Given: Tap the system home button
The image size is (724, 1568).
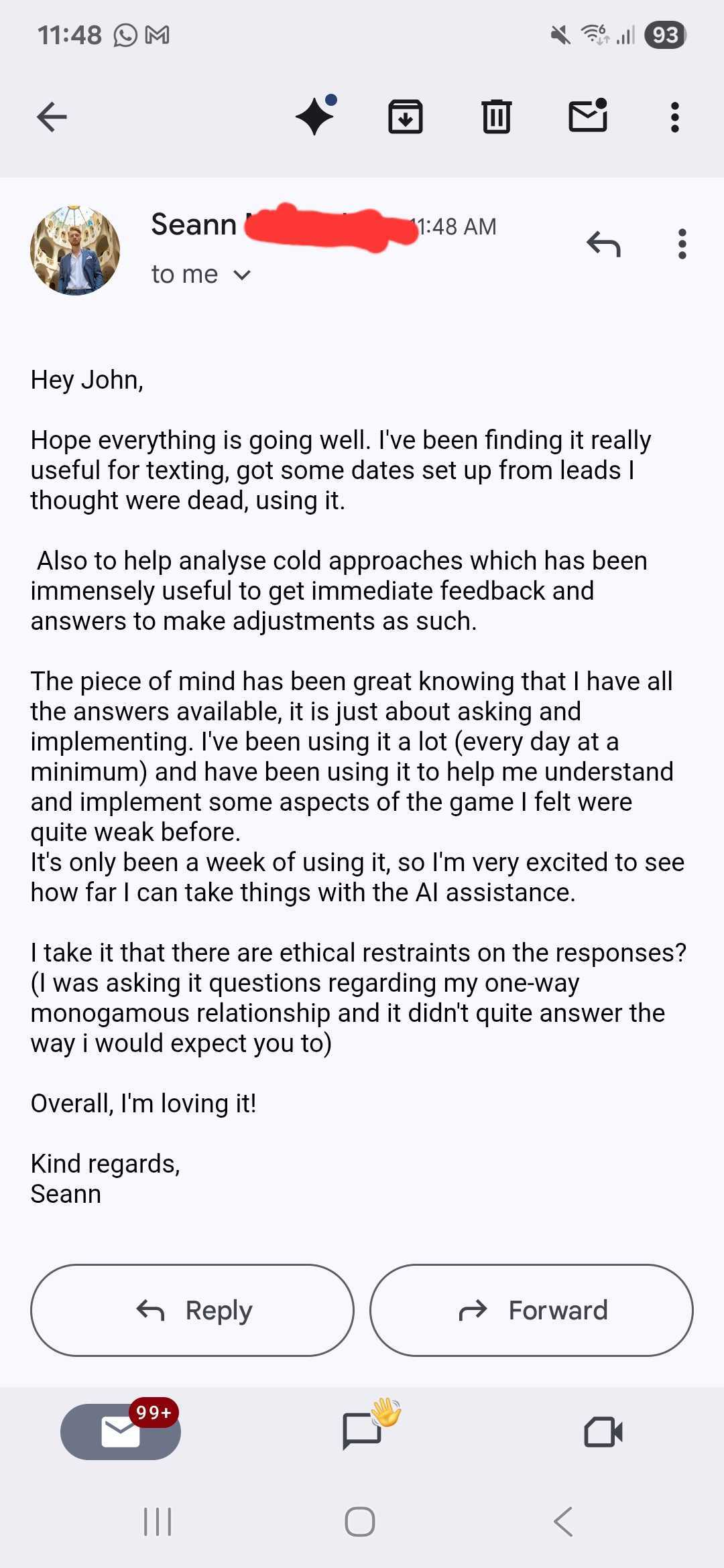Looking at the screenshot, I should click(x=360, y=1522).
